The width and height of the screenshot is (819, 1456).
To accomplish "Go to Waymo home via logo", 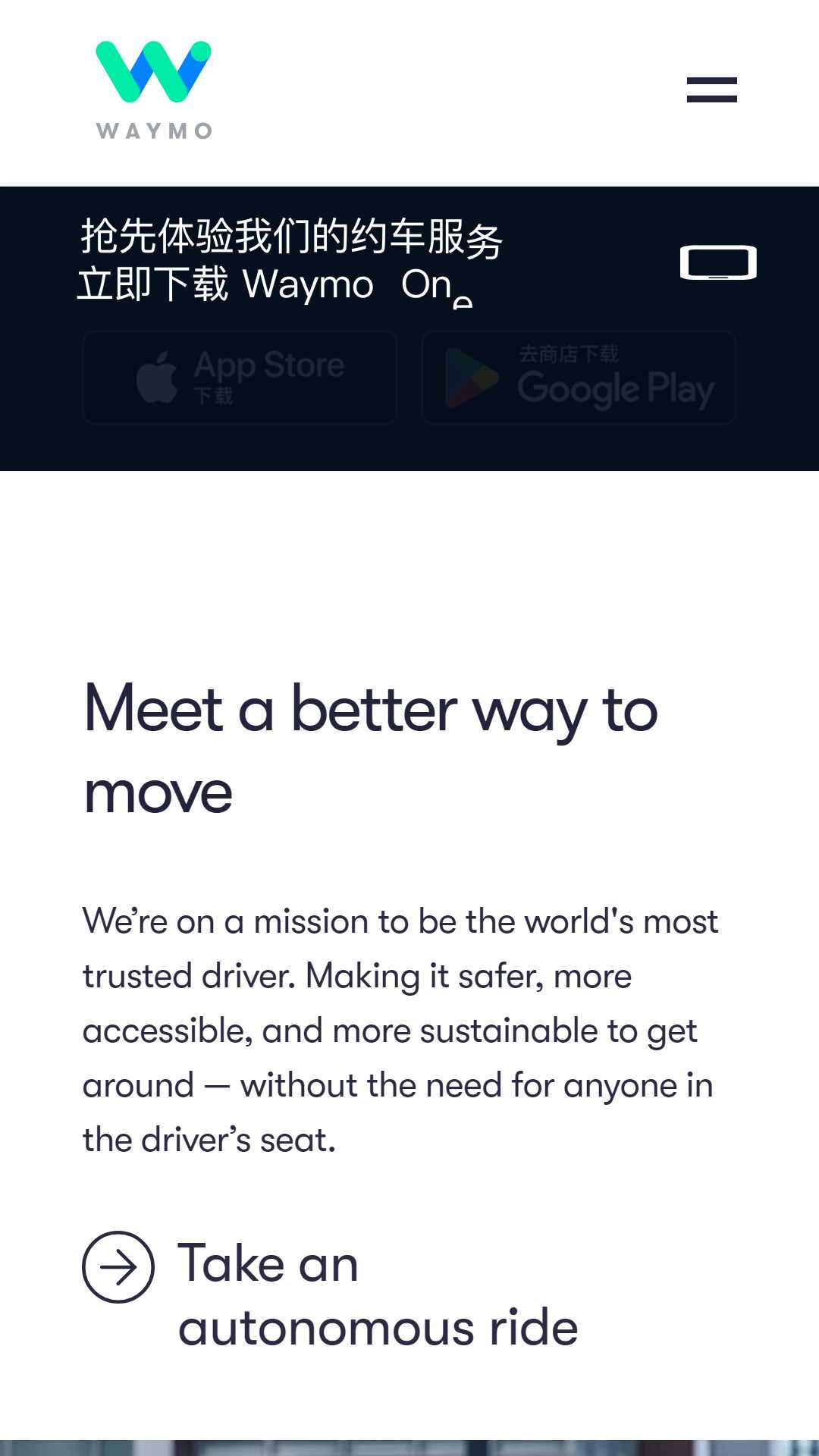I will (x=154, y=91).
